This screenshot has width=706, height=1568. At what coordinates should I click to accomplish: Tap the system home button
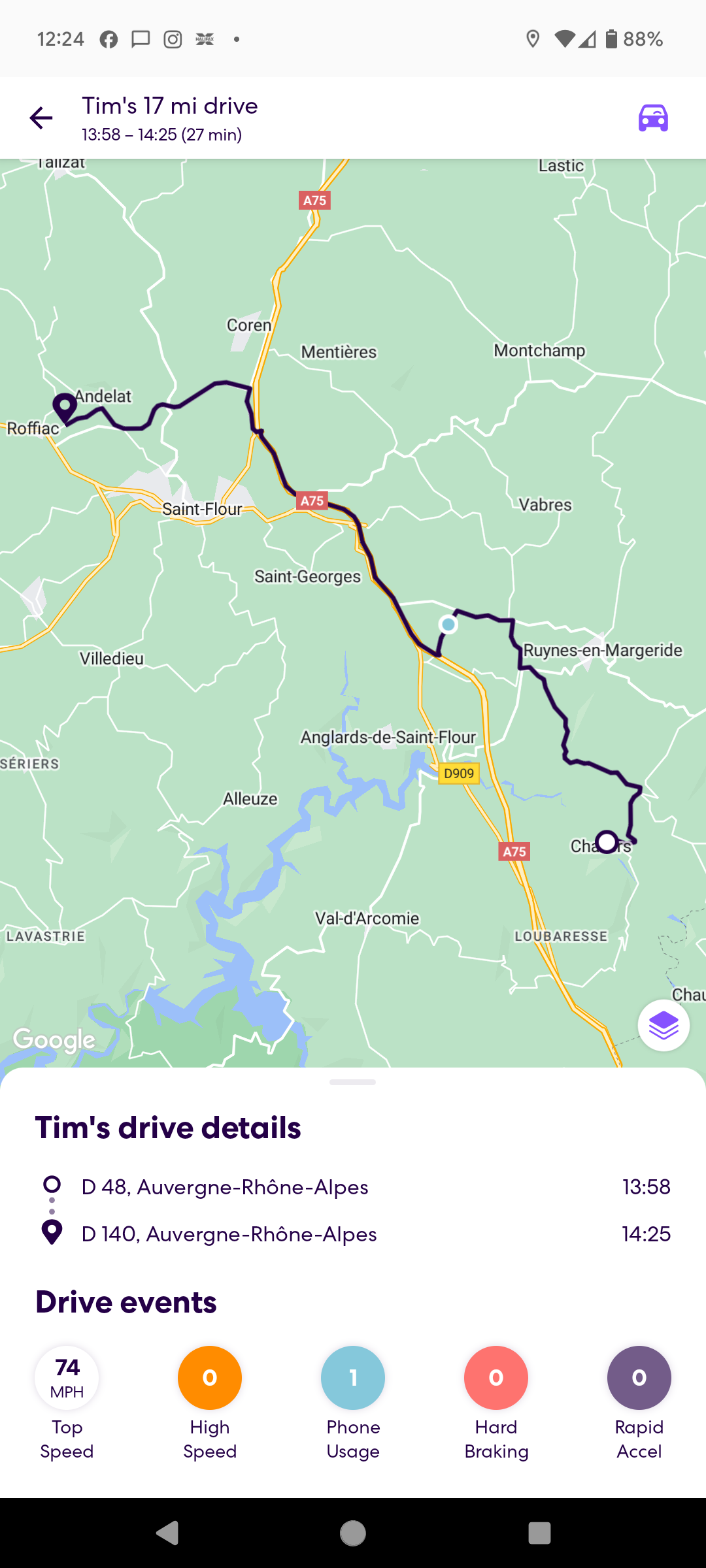(x=353, y=1533)
